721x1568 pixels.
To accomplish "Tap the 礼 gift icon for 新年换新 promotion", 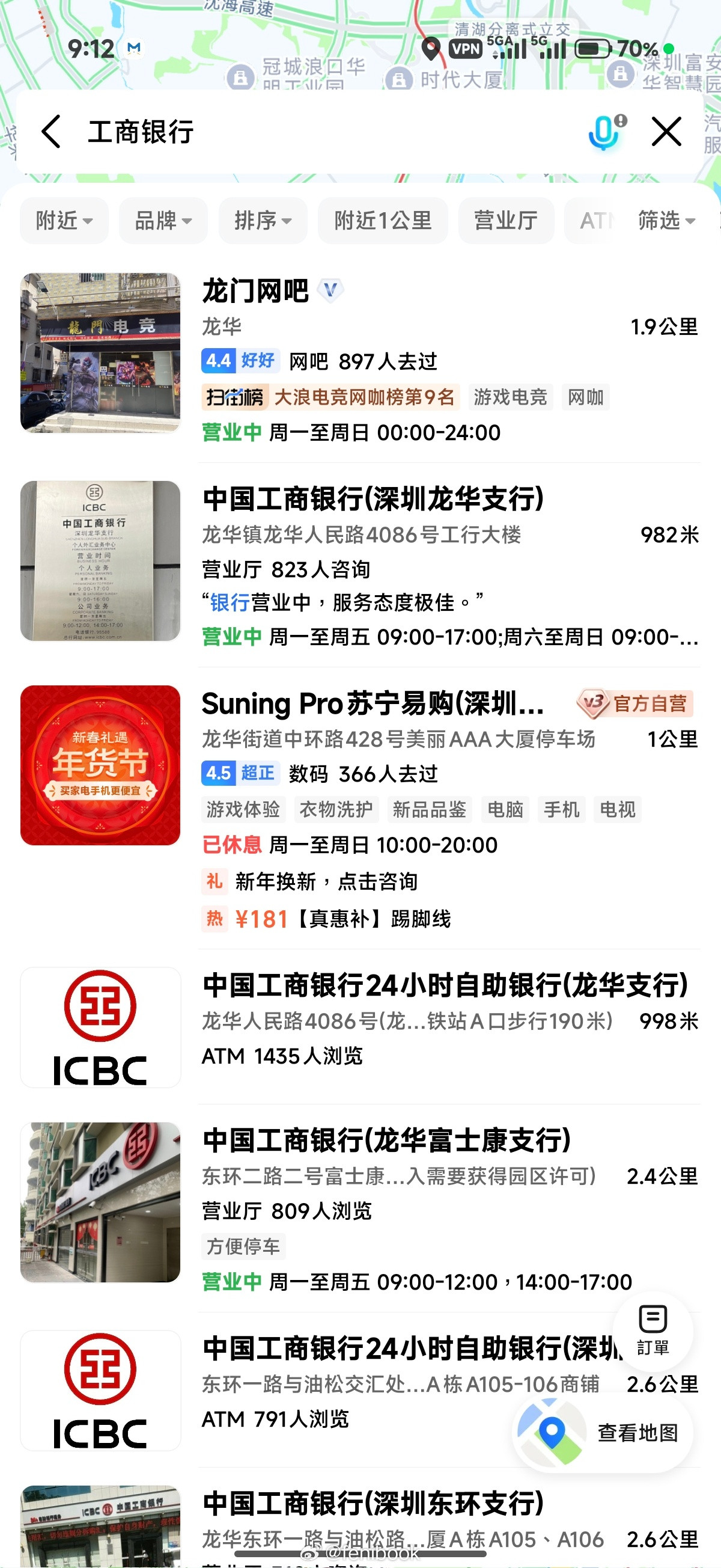I will tap(213, 881).
